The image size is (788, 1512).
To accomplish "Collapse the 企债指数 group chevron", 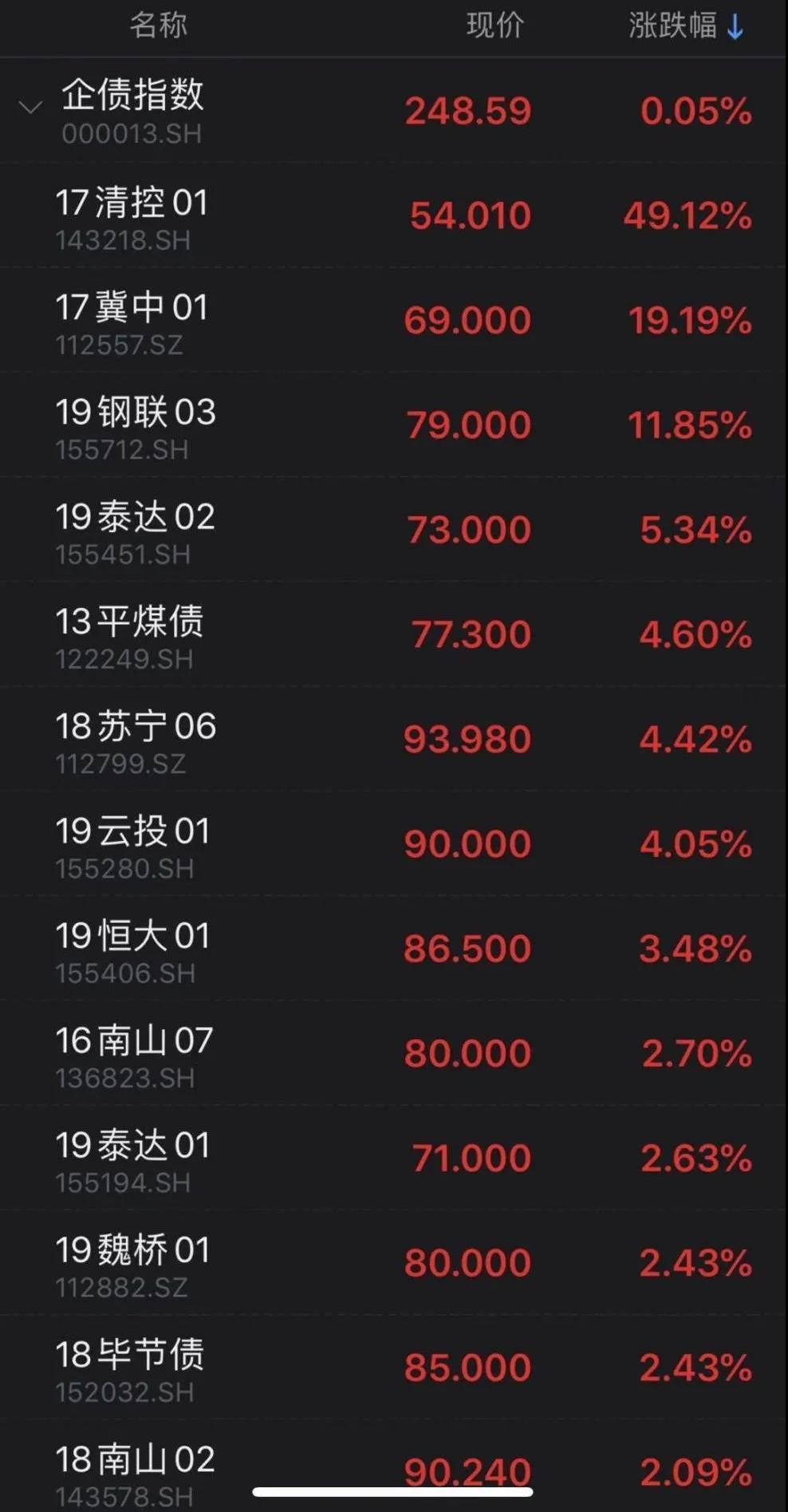I will (x=30, y=107).
